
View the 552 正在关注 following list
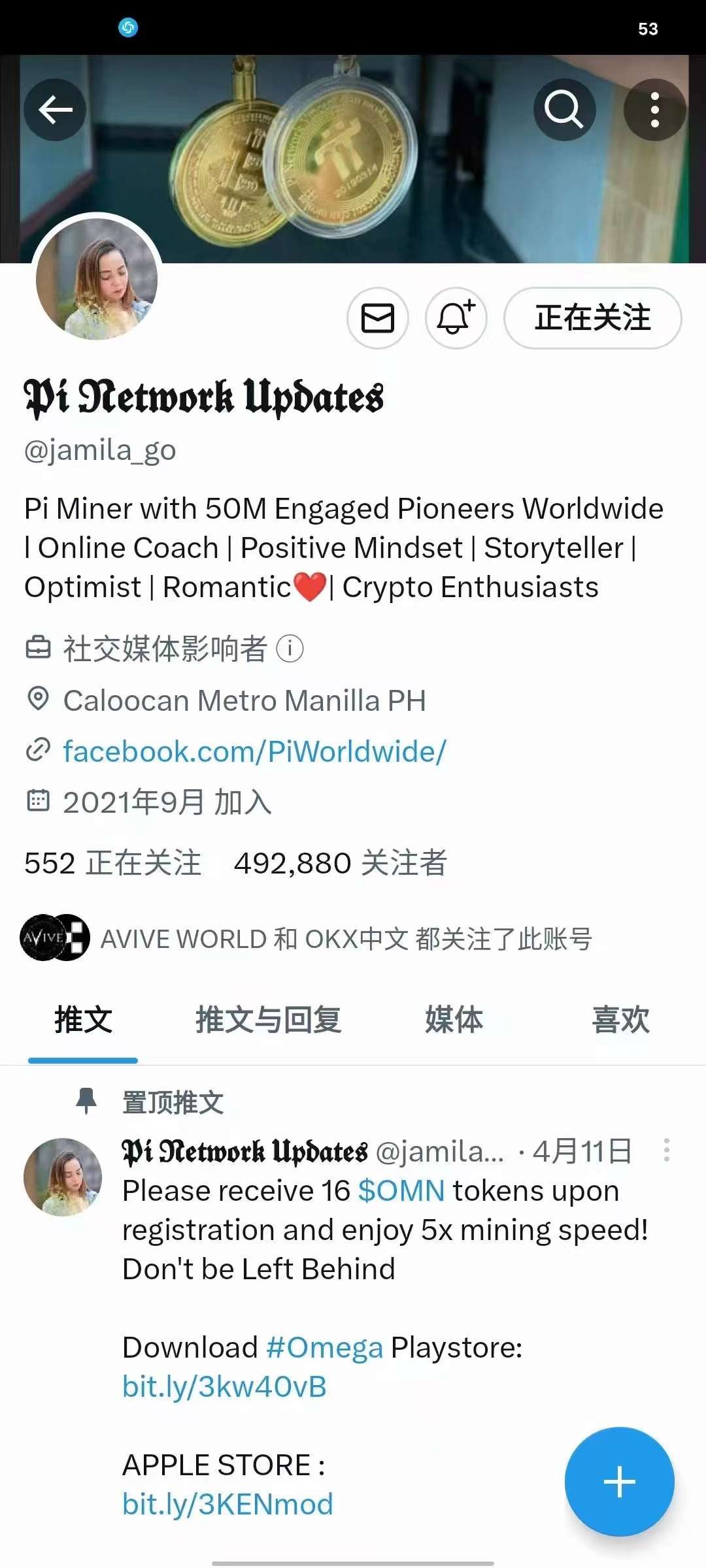(112, 863)
